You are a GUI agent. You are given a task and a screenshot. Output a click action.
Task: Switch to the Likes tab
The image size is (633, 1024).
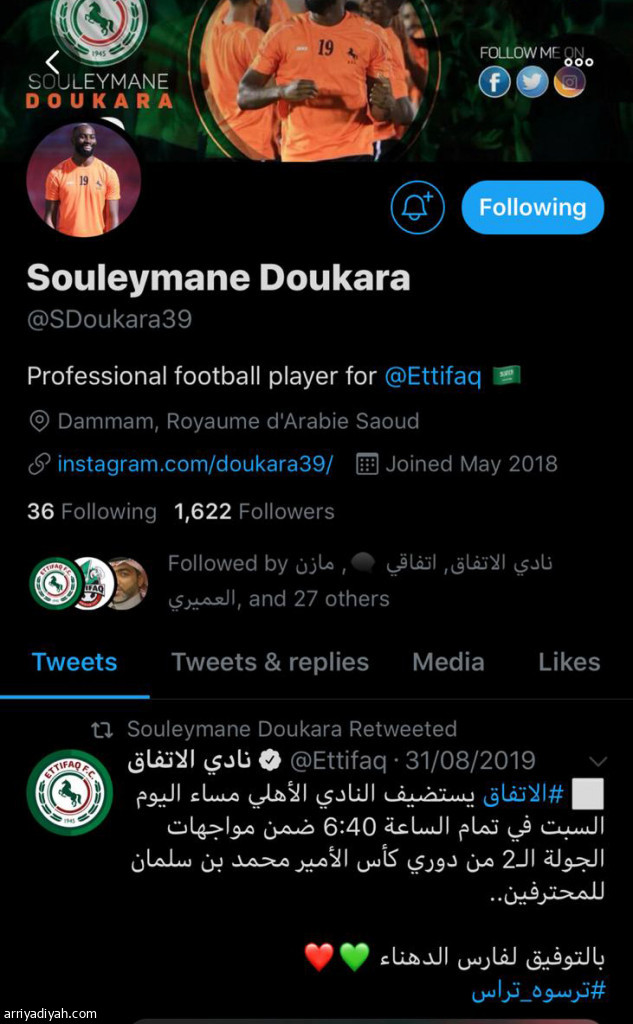(569, 662)
